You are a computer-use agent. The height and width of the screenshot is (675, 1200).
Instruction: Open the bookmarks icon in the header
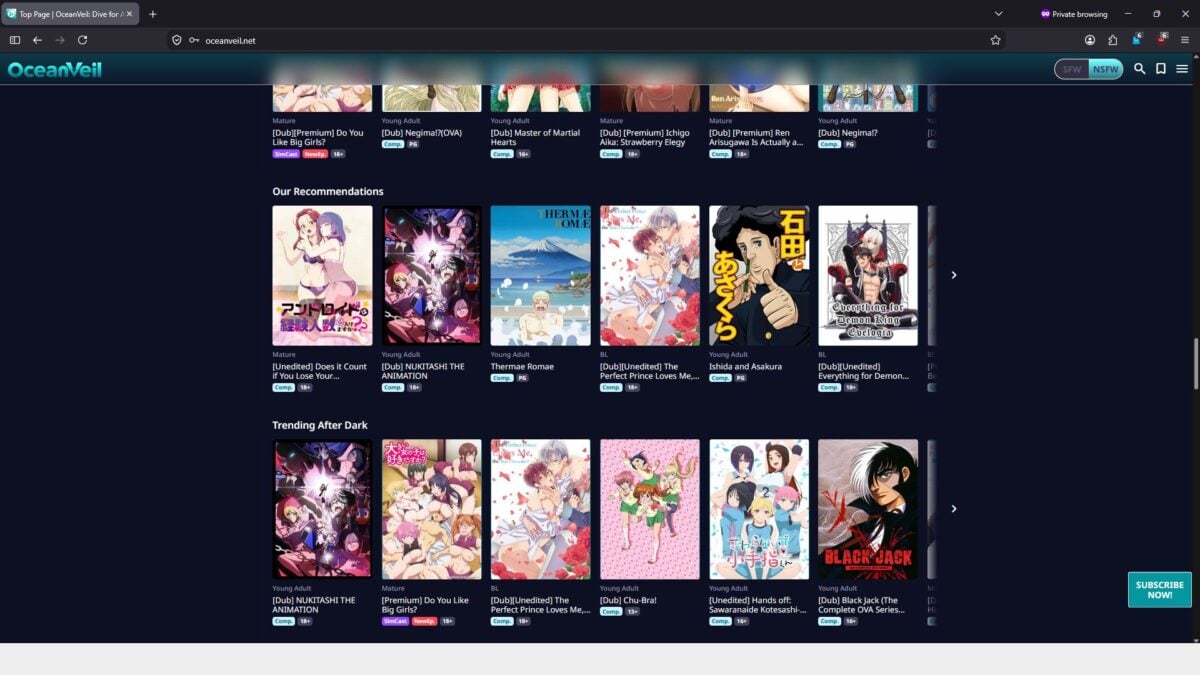click(x=1161, y=69)
